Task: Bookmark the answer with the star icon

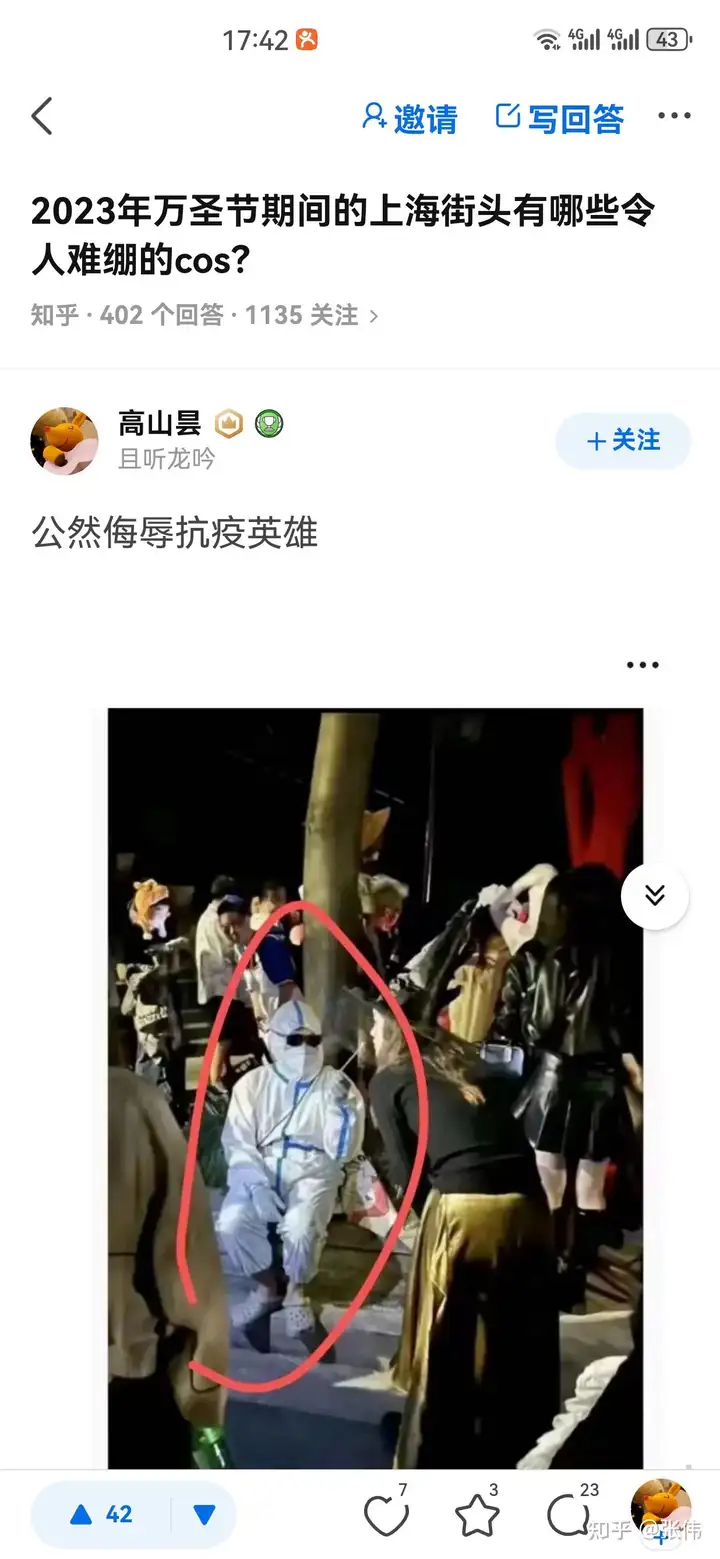Action: point(478,1515)
